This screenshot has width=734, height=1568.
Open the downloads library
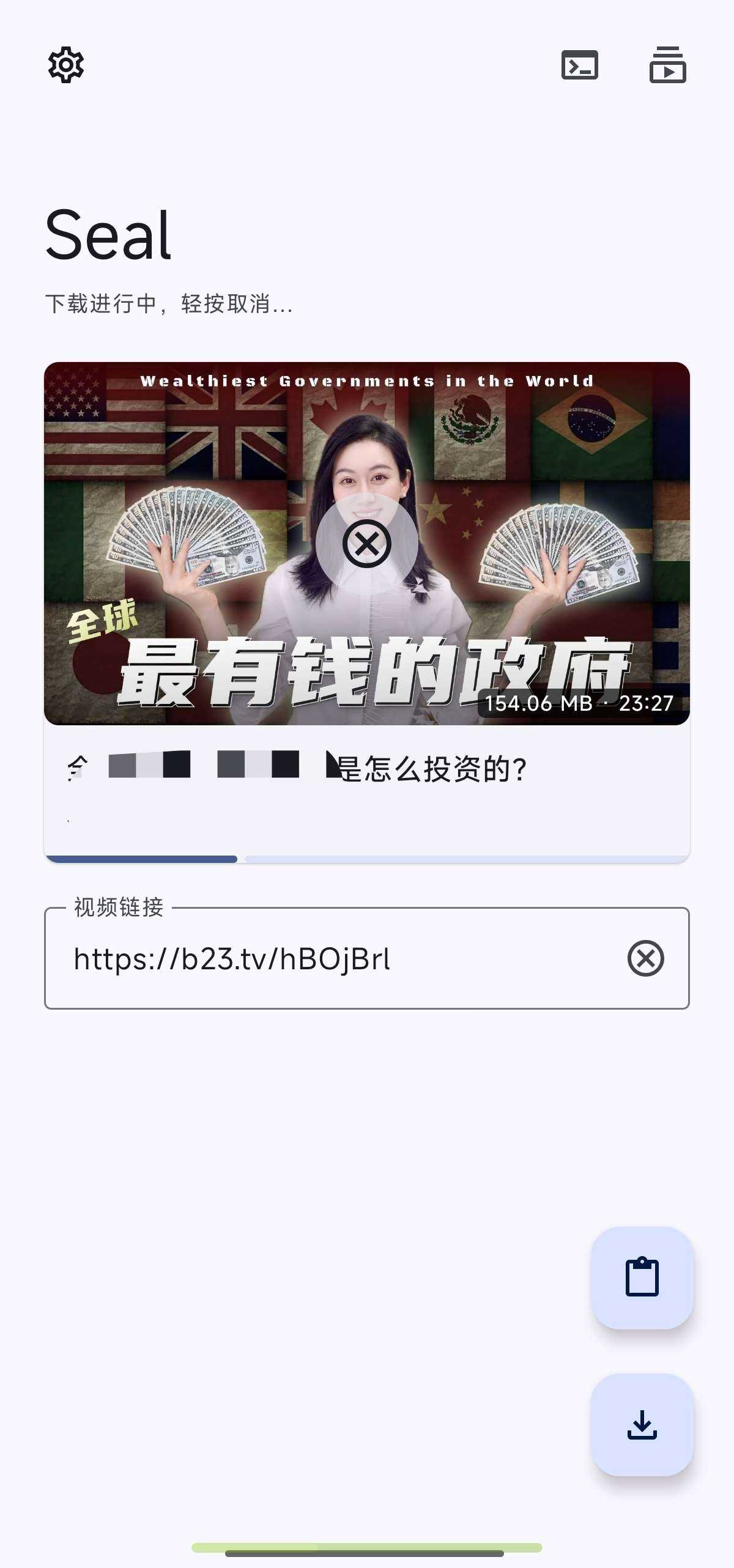click(x=667, y=65)
